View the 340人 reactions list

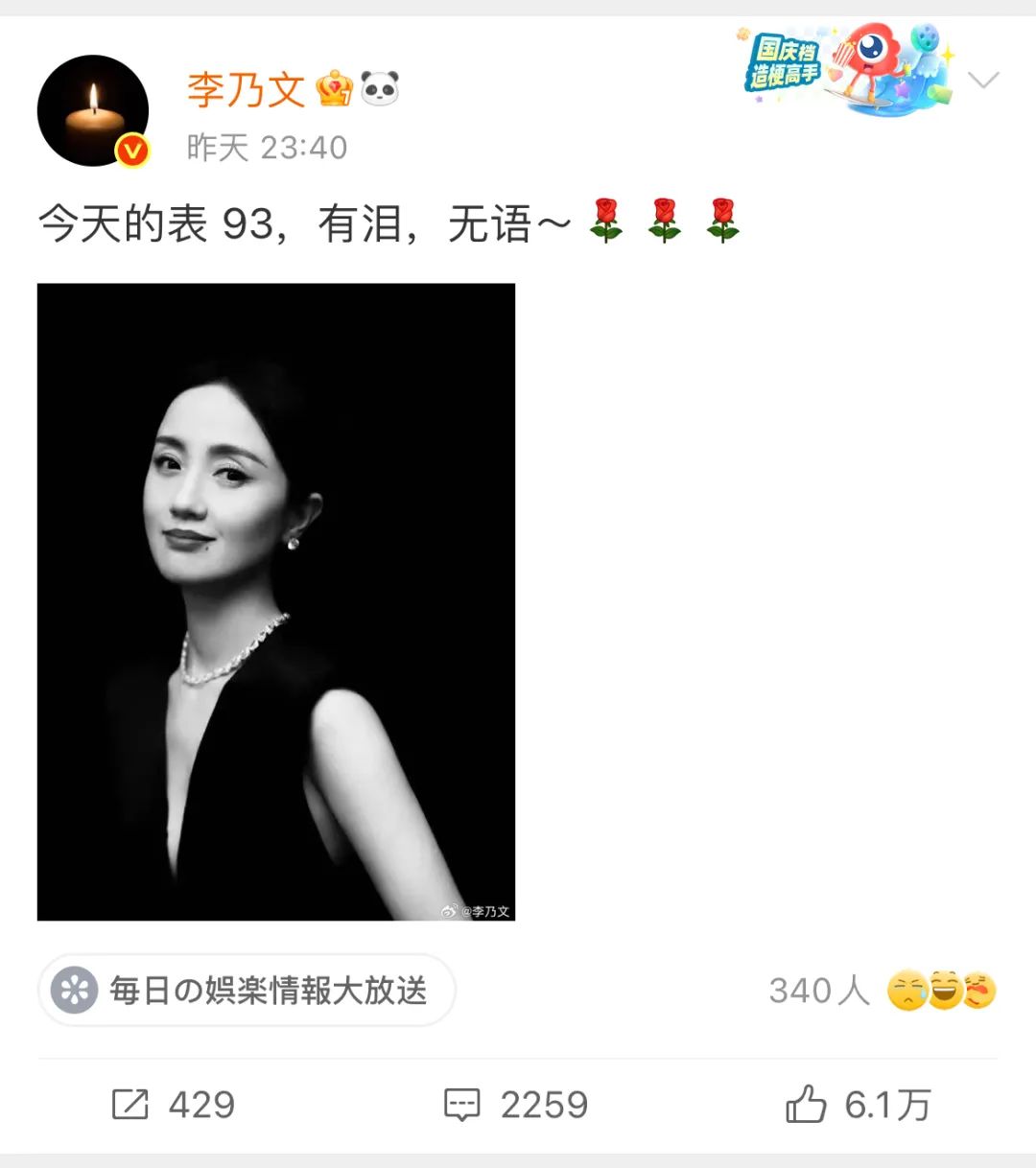coord(881,991)
